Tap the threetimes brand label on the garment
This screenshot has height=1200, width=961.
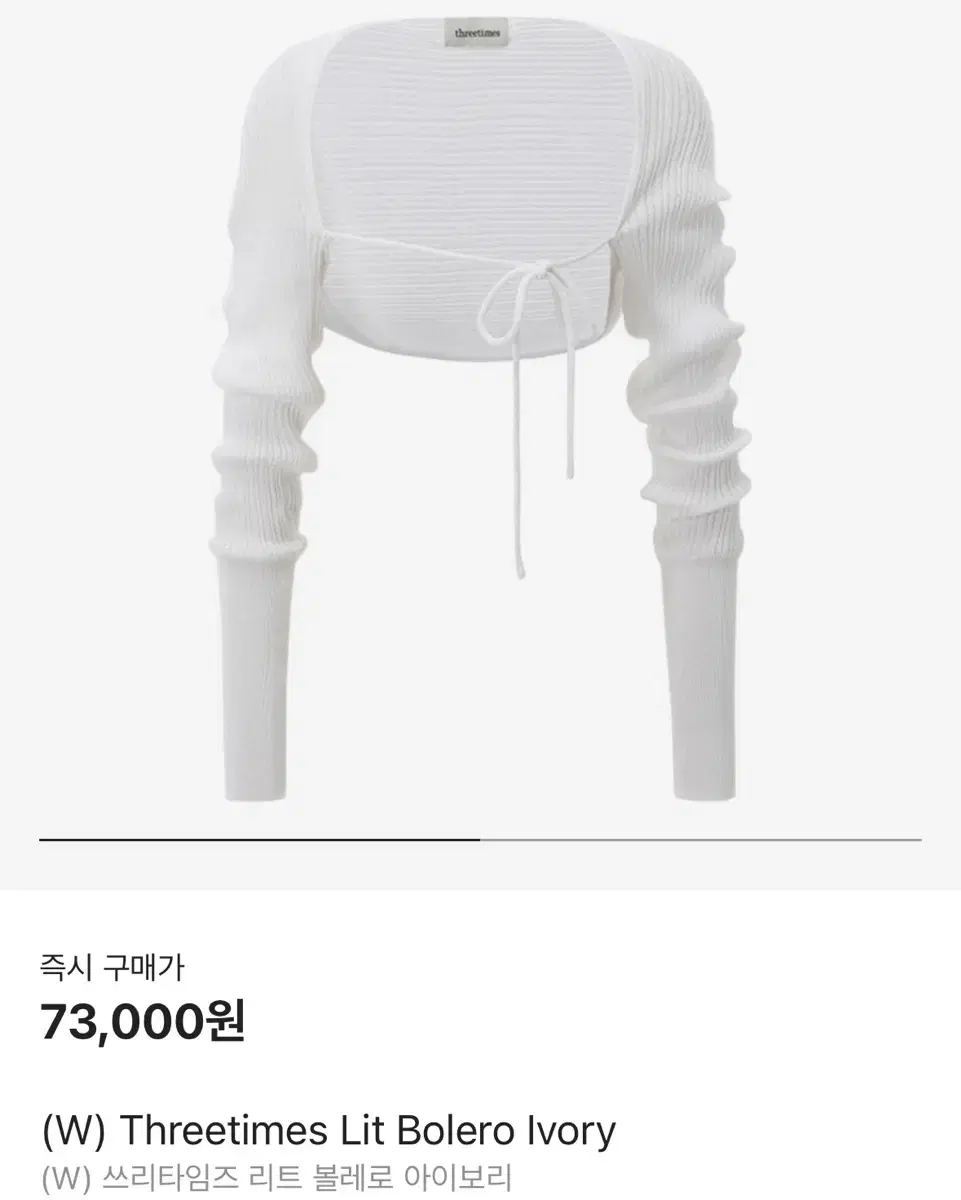point(480,35)
